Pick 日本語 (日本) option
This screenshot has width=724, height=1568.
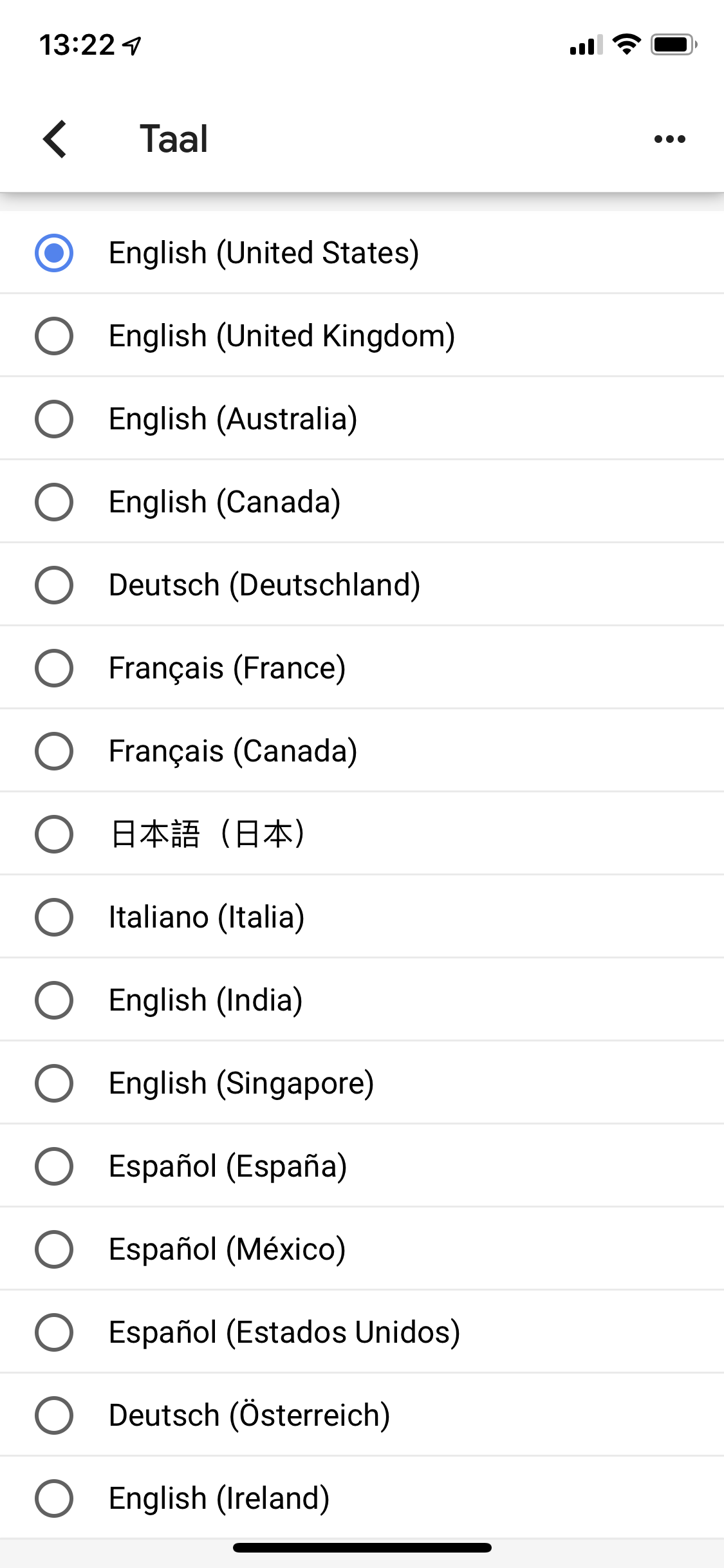click(362, 834)
